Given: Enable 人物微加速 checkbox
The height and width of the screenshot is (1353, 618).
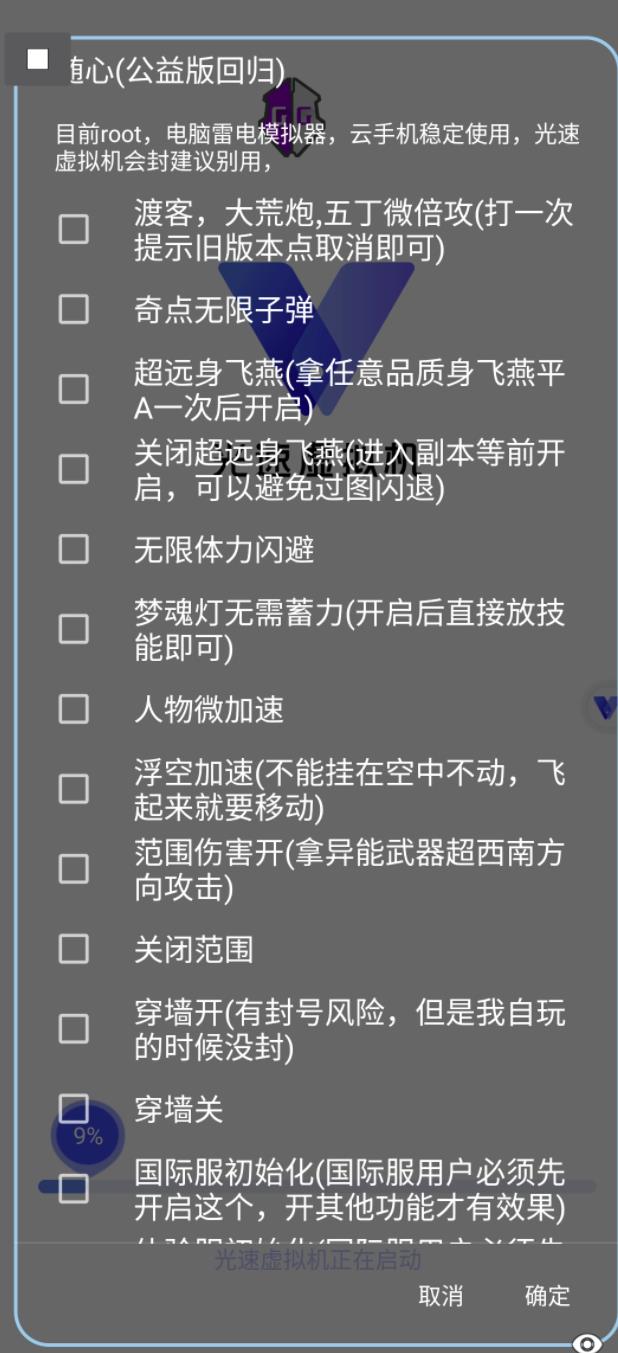Looking at the screenshot, I should point(74,709).
